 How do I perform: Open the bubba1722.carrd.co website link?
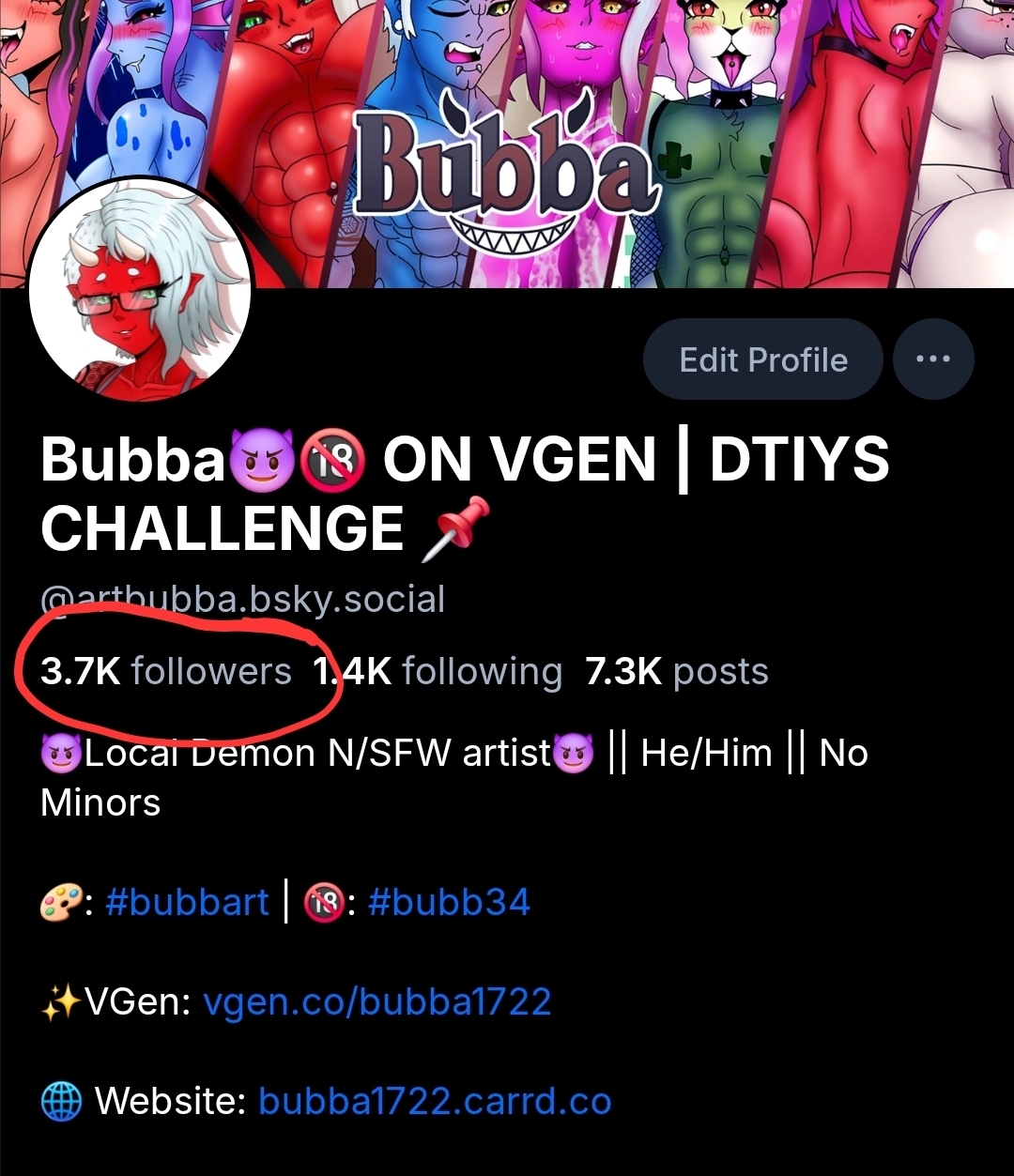click(435, 1101)
